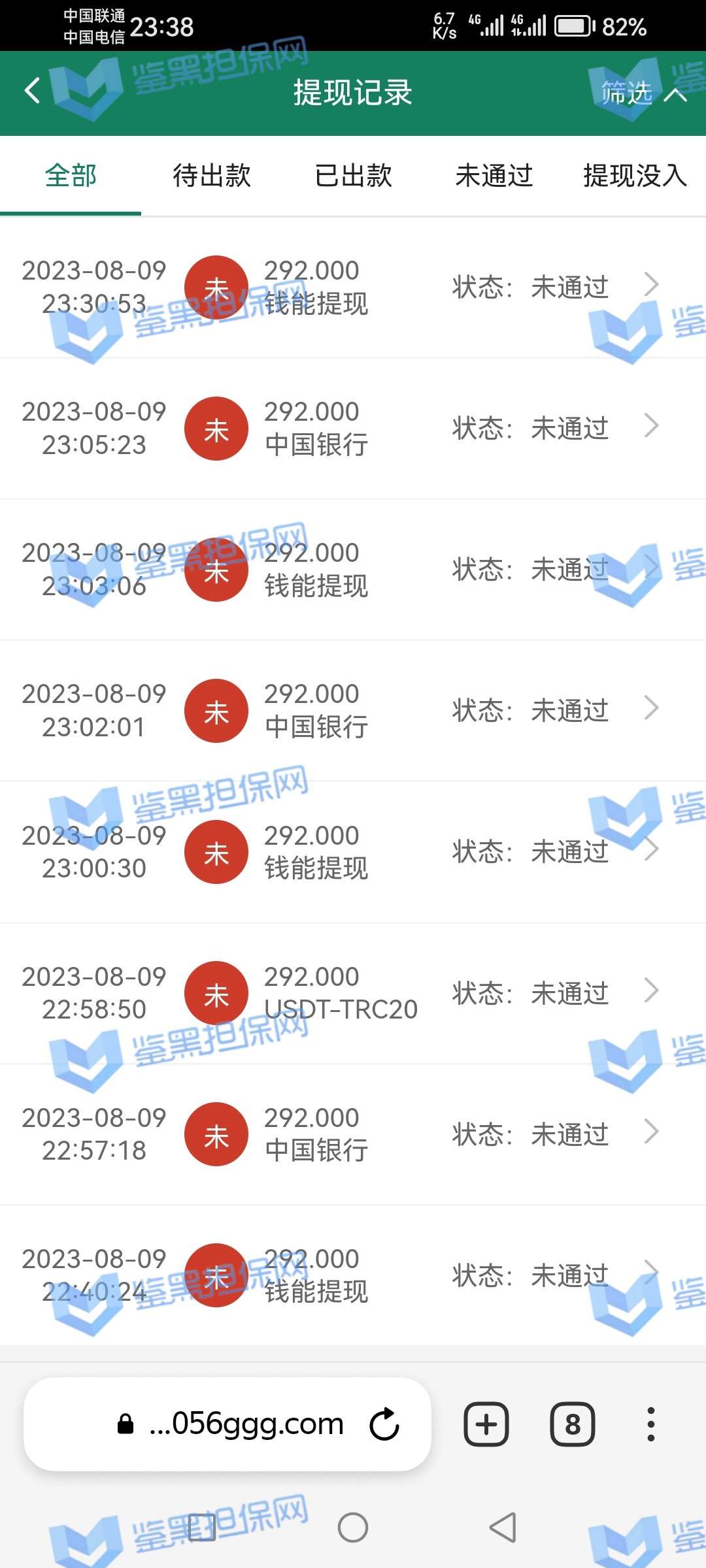
Task: Open the 筛选 filter dropdown
Action: pos(642,93)
